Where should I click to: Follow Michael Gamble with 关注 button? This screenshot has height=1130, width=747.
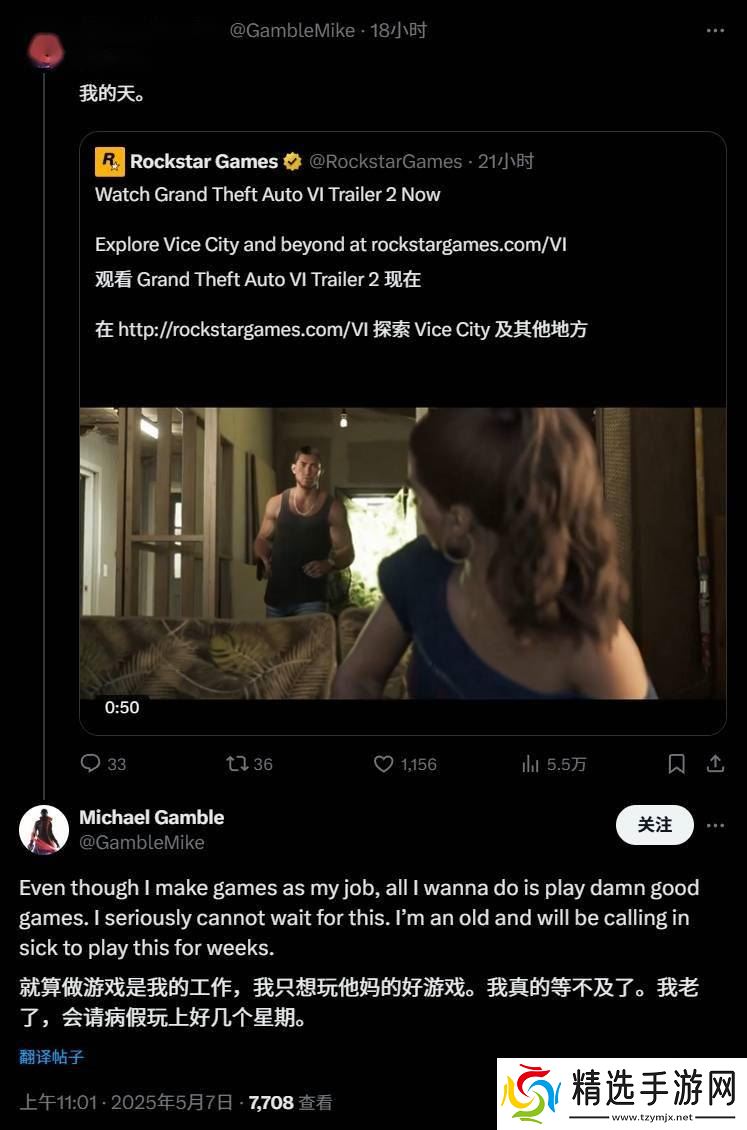tap(655, 825)
